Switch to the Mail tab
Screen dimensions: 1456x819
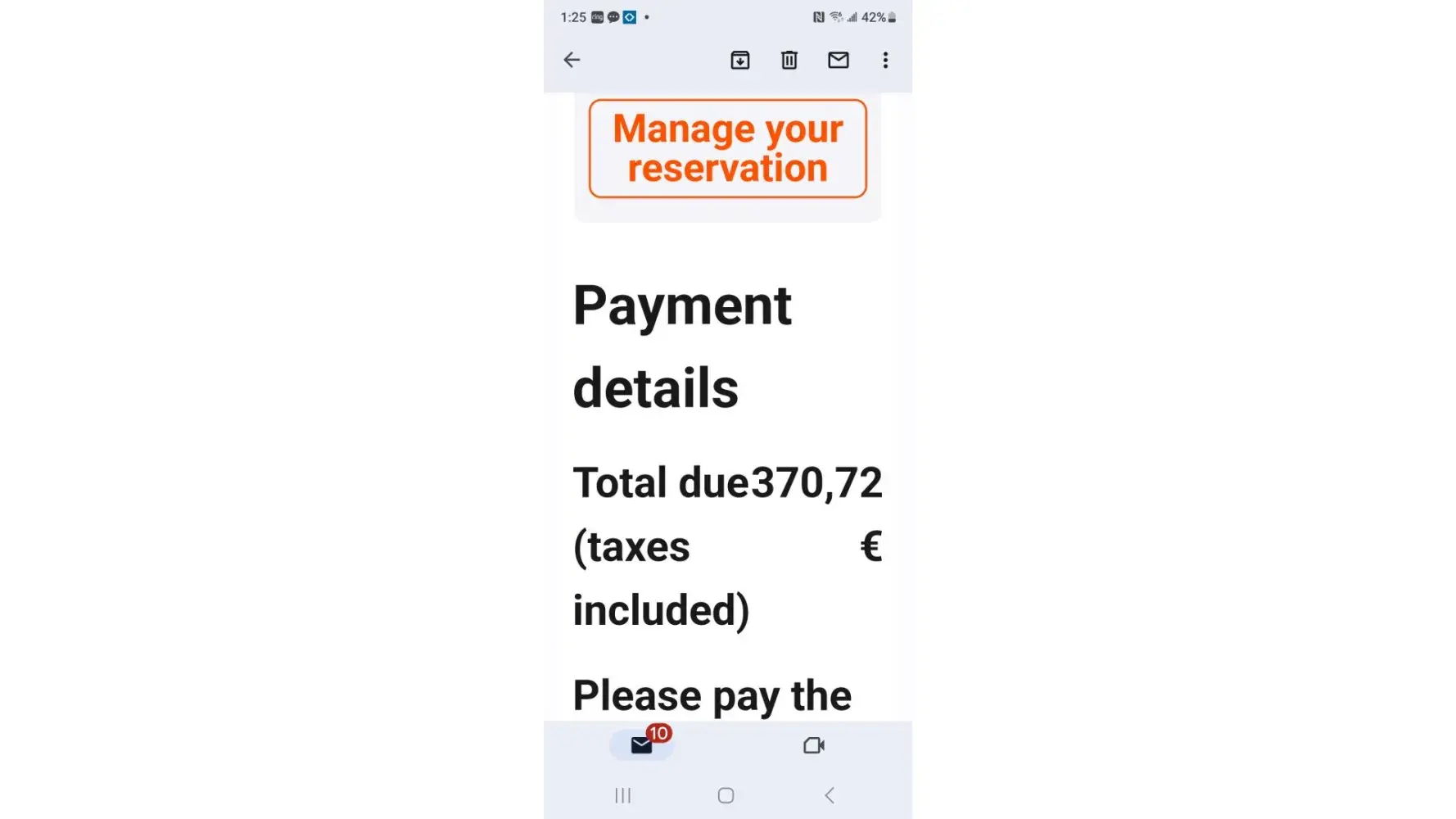click(642, 745)
